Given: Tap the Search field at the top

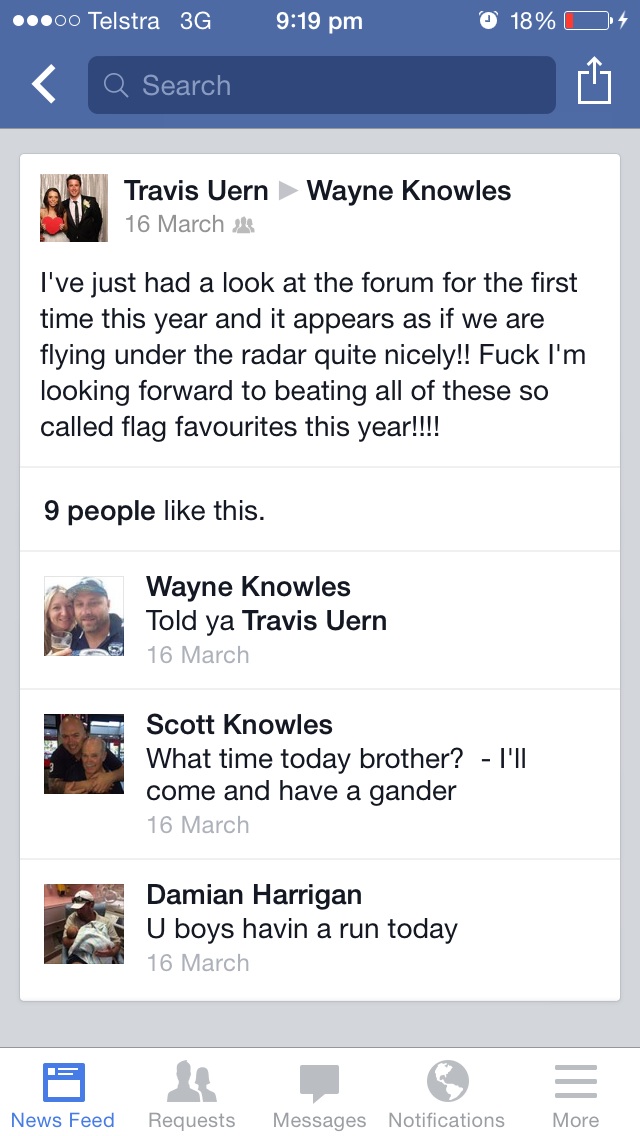Looking at the screenshot, I should click(x=321, y=85).
